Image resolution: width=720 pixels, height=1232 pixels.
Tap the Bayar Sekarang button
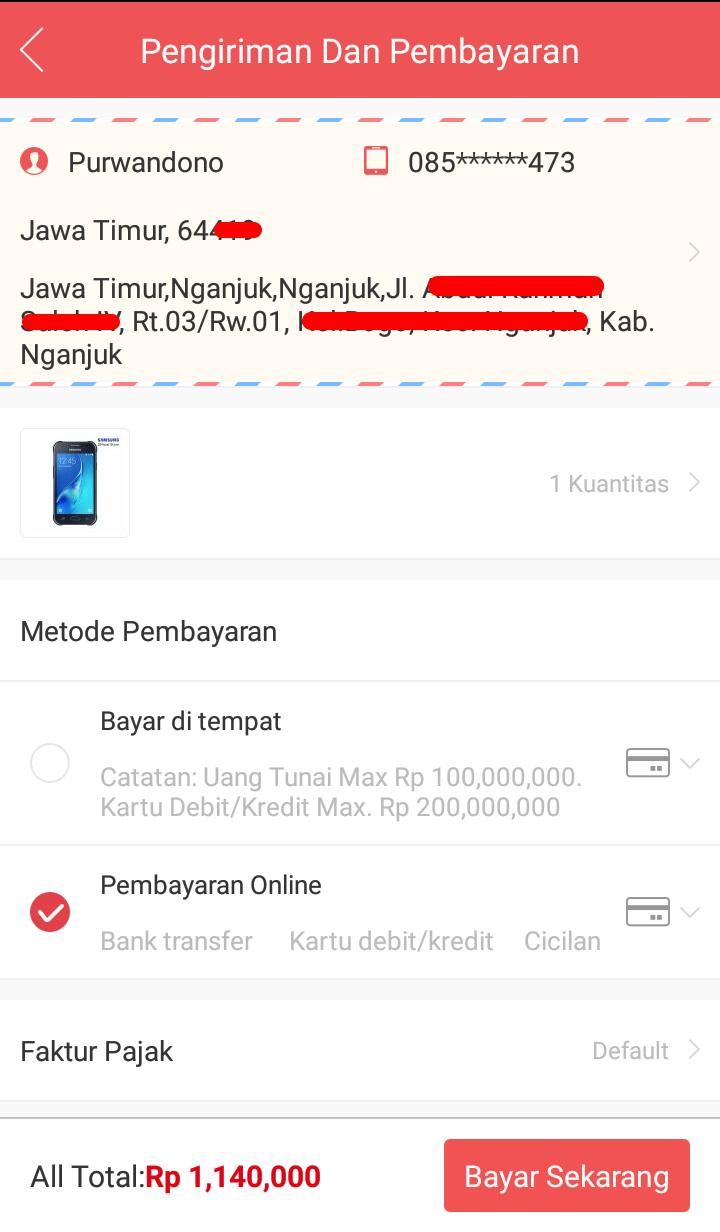tap(567, 1176)
